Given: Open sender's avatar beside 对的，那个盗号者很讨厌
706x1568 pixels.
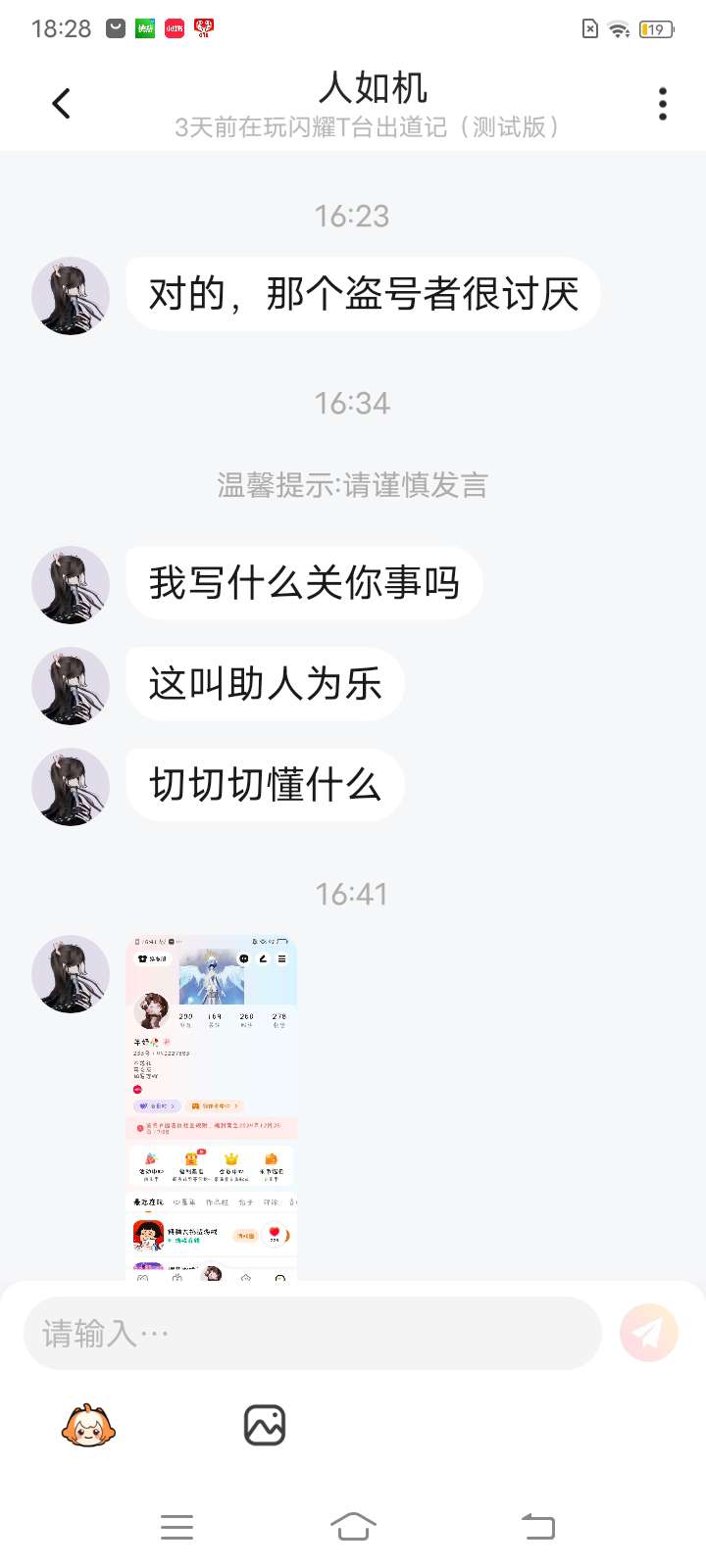Looking at the screenshot, I should (x=71, y=296).
